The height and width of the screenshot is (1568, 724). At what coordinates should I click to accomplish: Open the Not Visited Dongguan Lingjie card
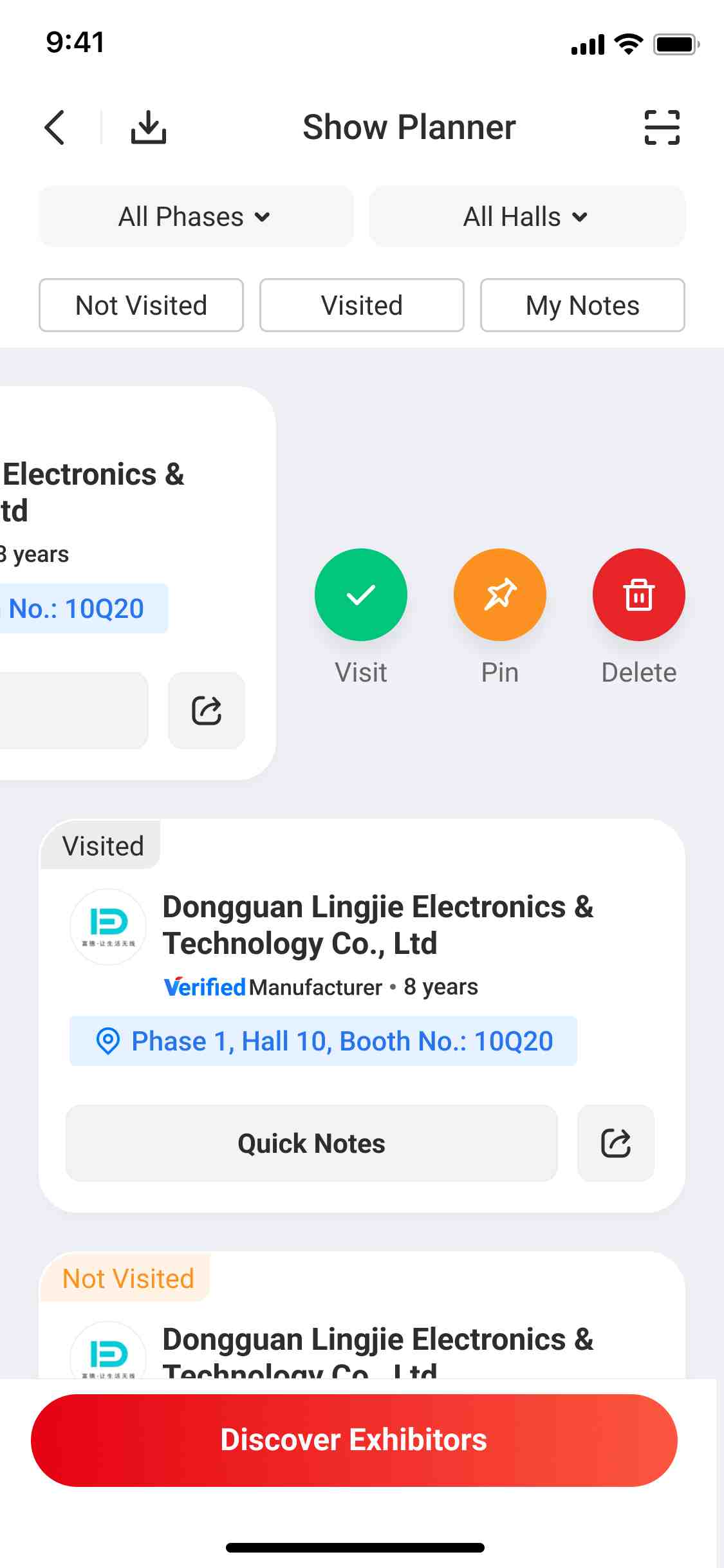point(377,1345)
